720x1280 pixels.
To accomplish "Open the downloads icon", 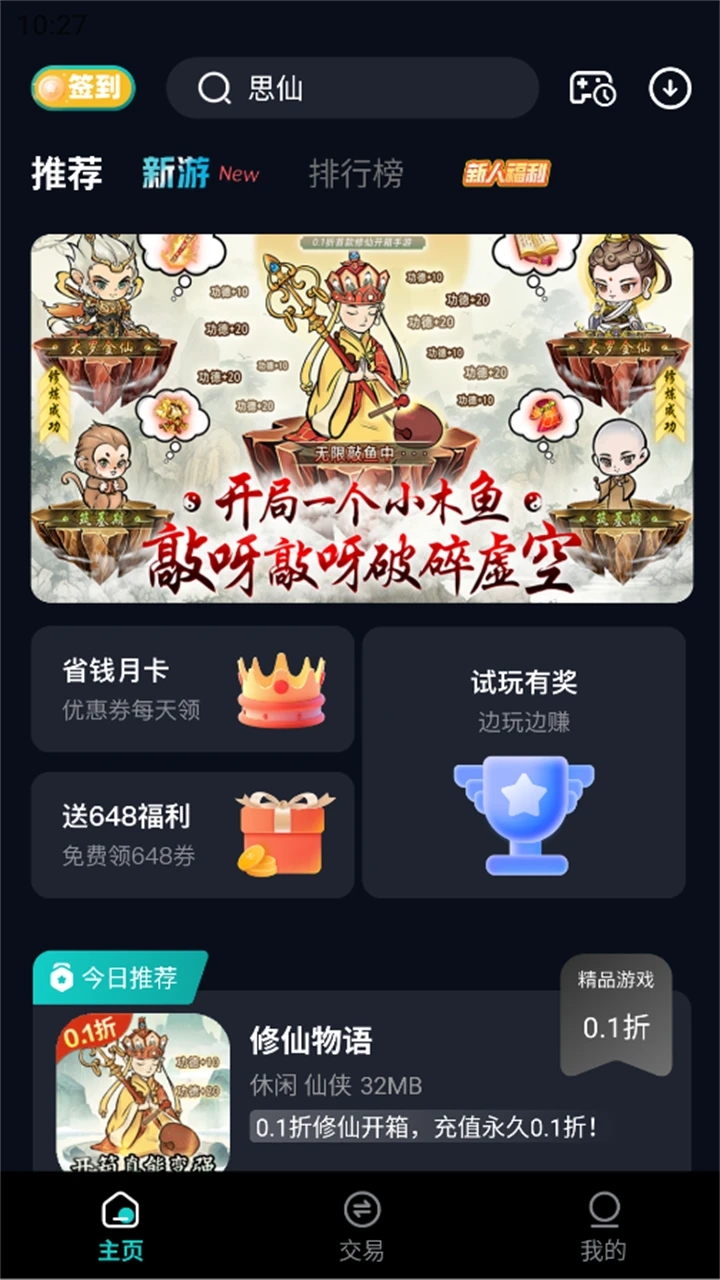I will (x=670, y=88).
